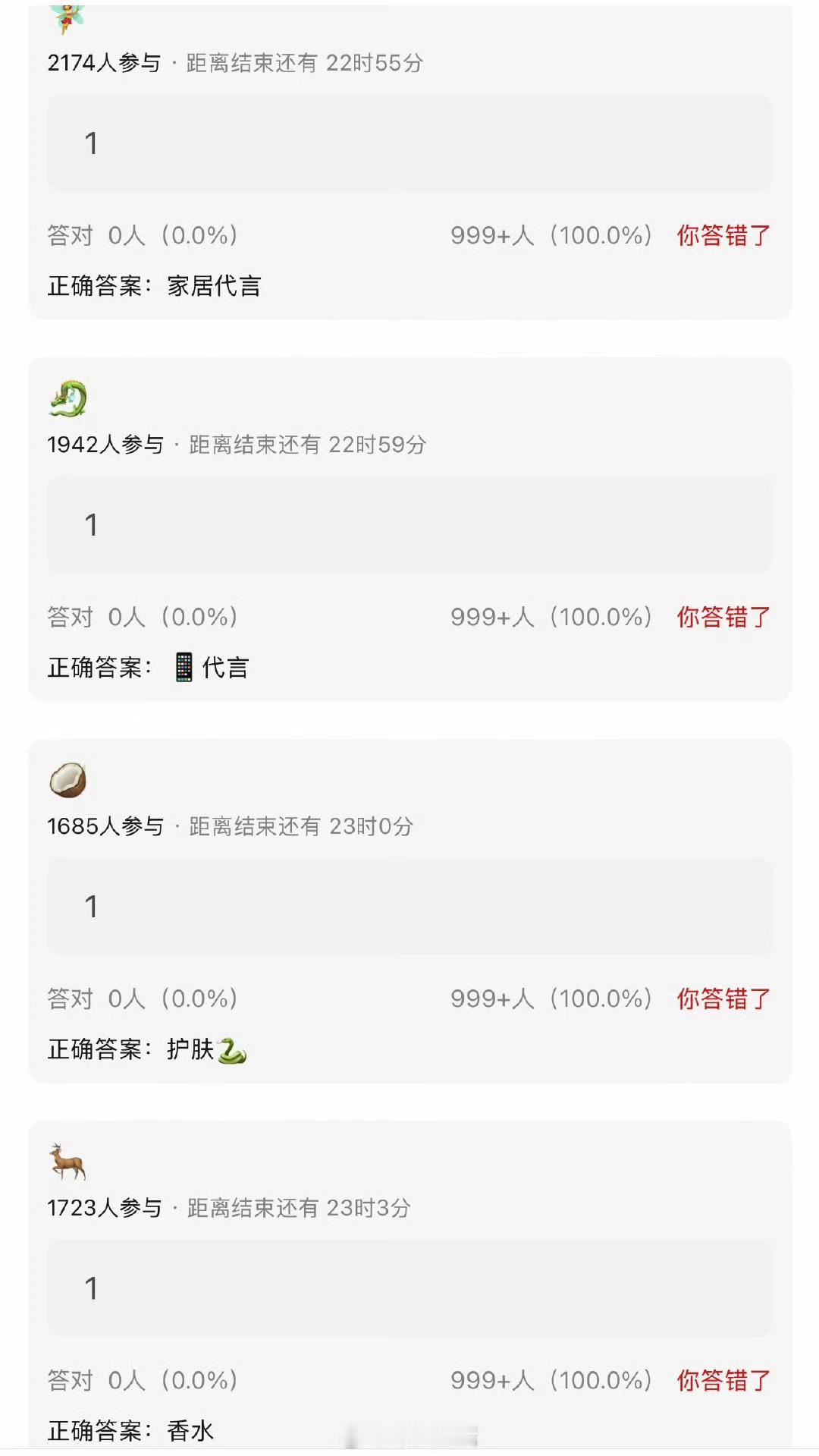Open the deer quiz 你答错了 label
Image resolution: width=819 pixels, height=1456 pixels.
(722, 1382)
